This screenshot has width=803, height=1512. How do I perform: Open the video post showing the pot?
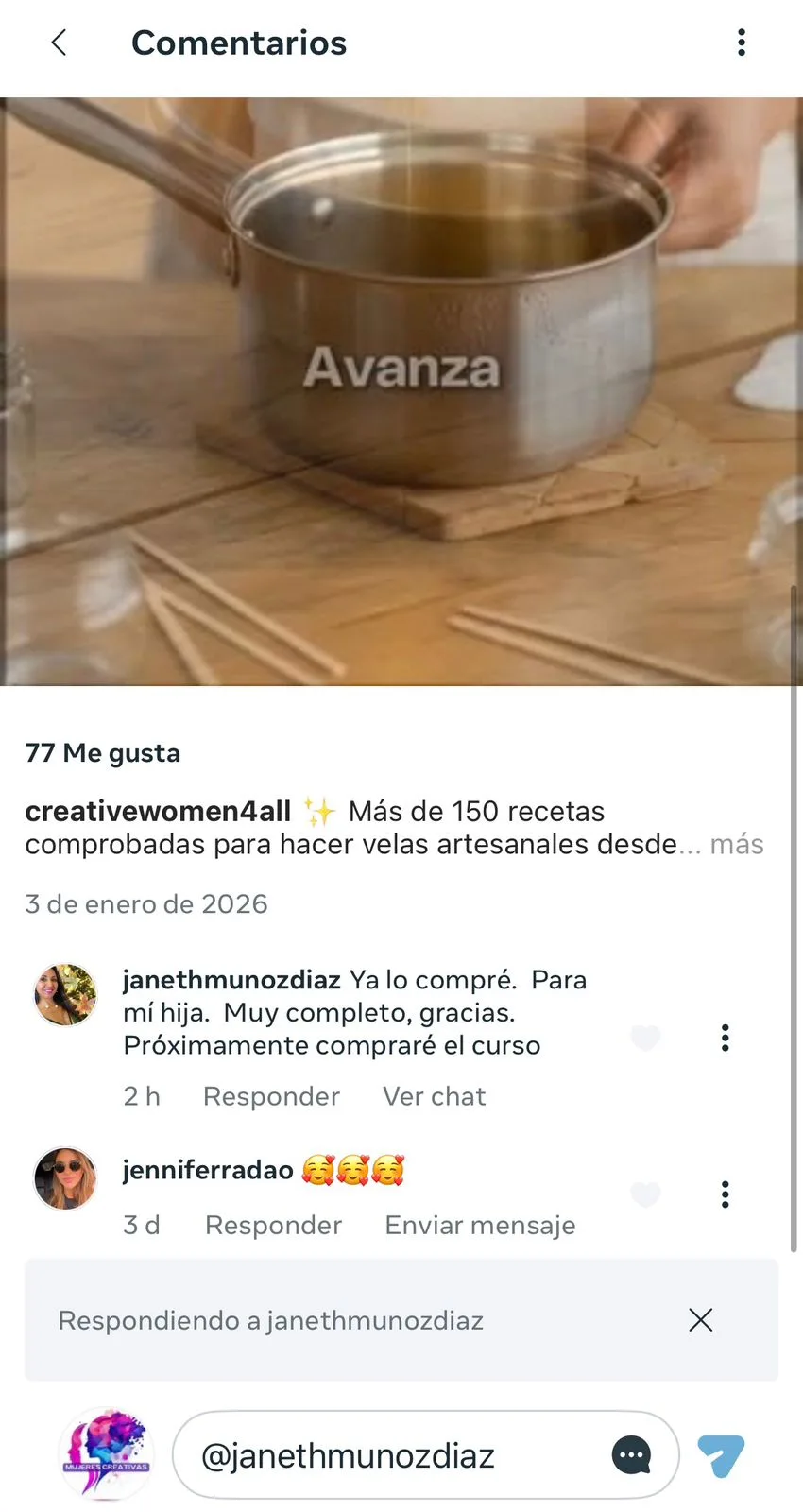coord(401,391)
